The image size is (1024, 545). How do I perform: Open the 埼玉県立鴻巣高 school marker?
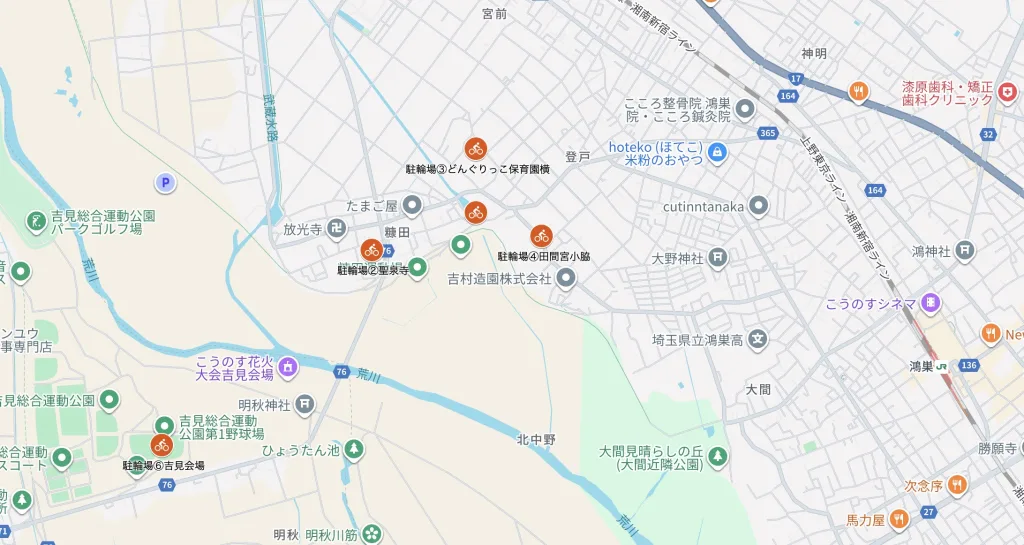(x=759, y=340)
